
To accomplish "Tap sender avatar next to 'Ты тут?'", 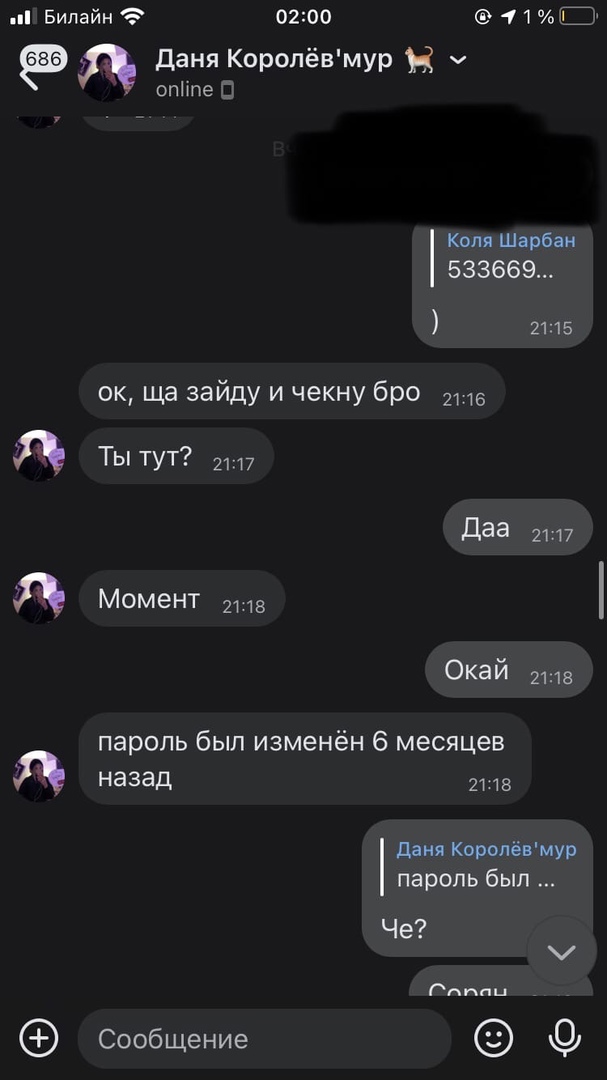I will tap(39, 456).
